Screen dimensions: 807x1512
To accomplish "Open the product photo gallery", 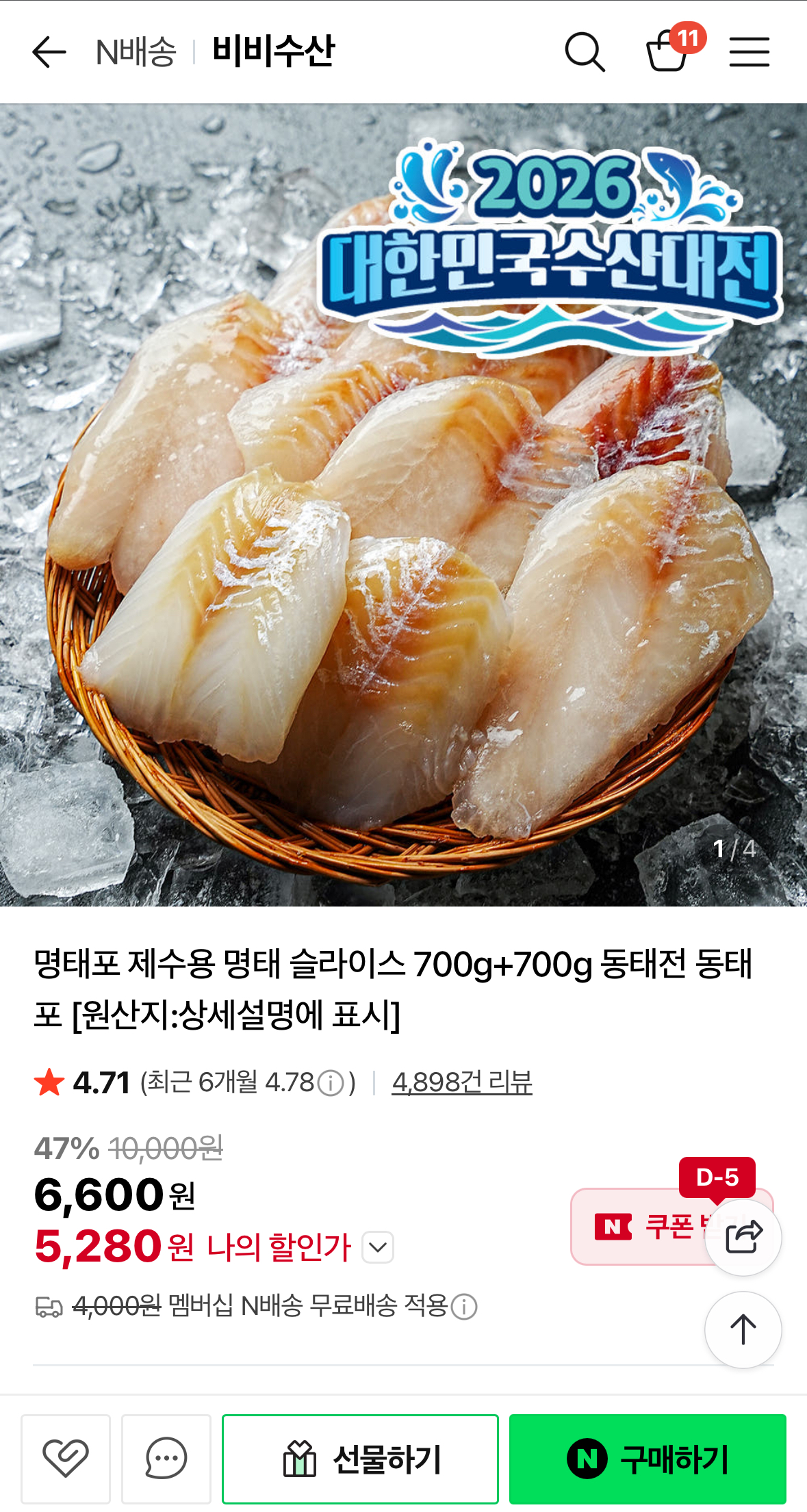I will 403,505.
